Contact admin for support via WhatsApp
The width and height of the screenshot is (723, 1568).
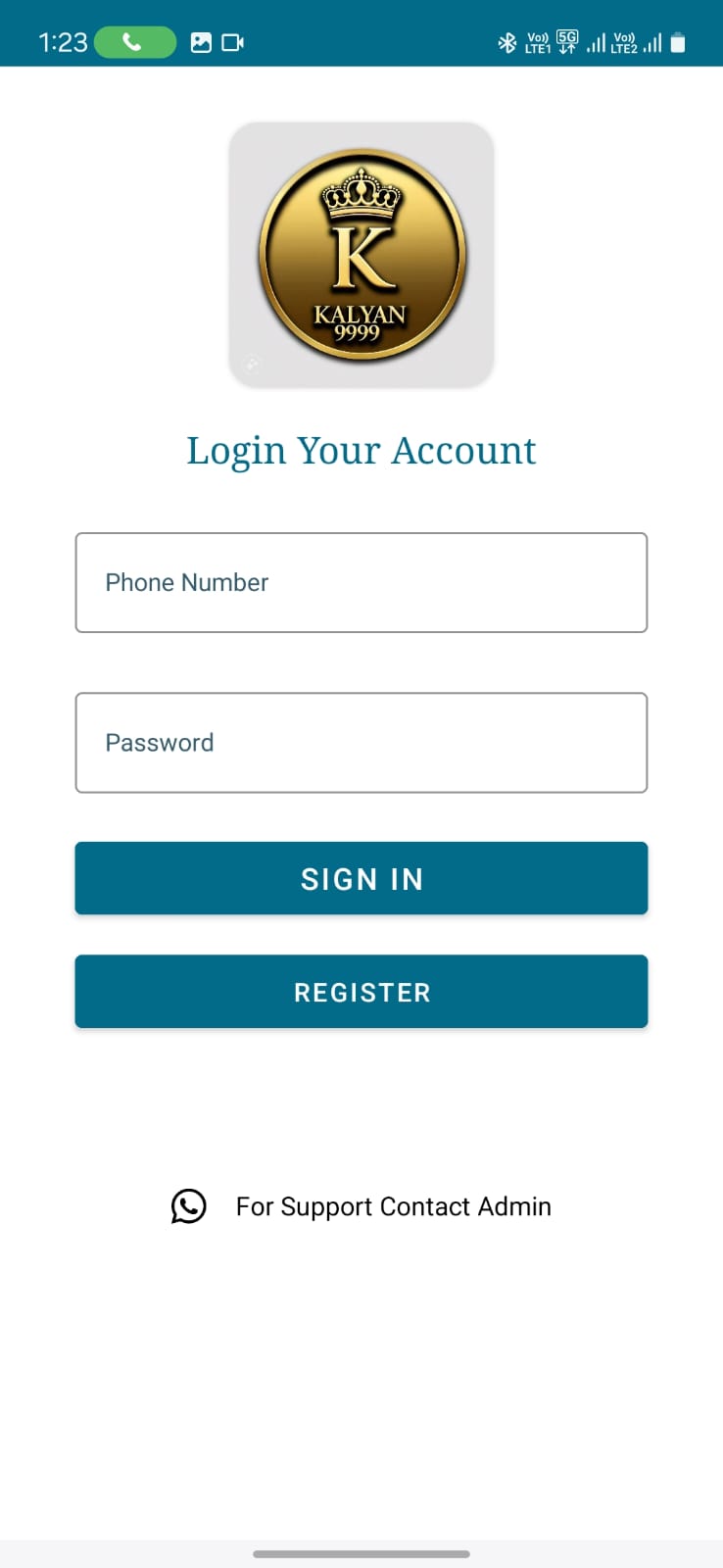pyautogui.click(x=362, y=1206)
